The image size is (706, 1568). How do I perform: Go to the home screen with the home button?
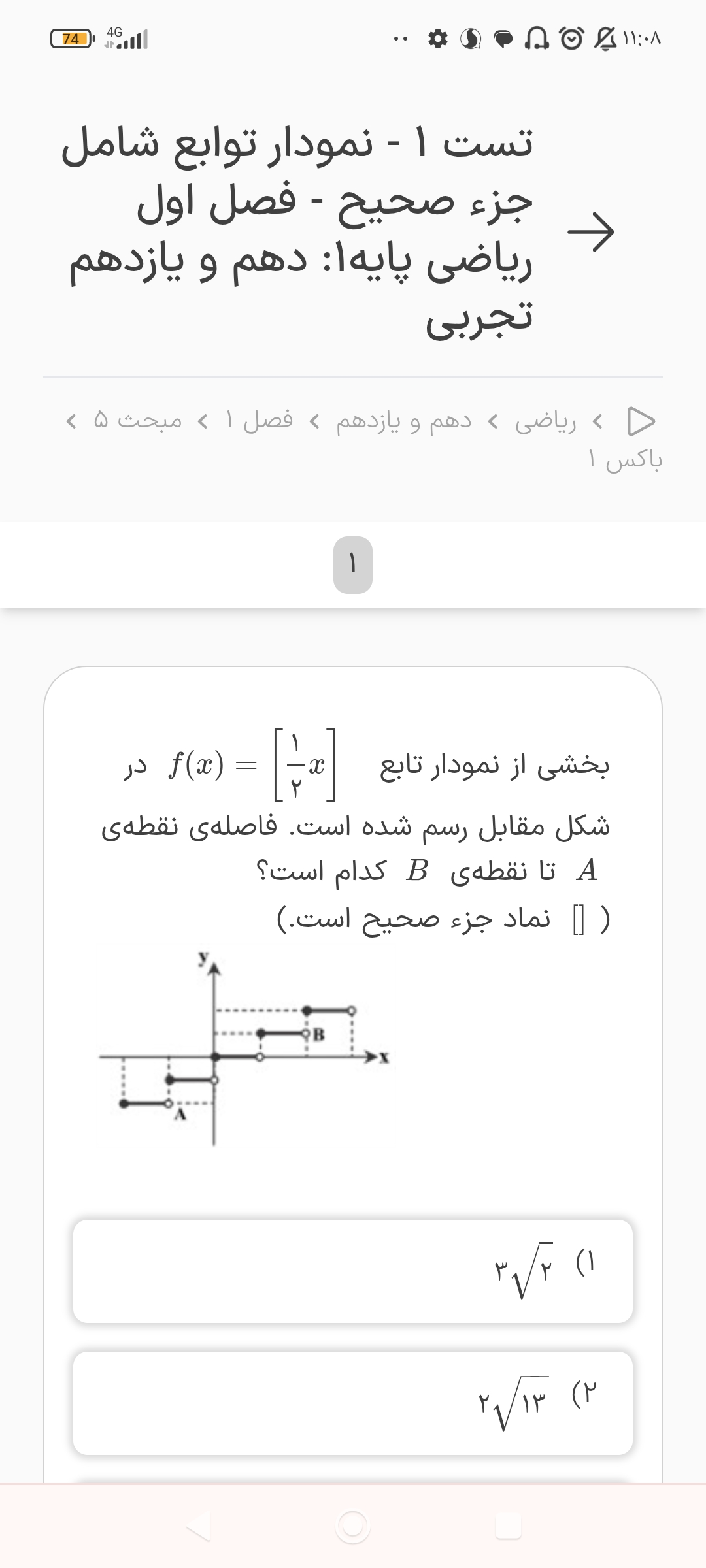(353, 1526)
